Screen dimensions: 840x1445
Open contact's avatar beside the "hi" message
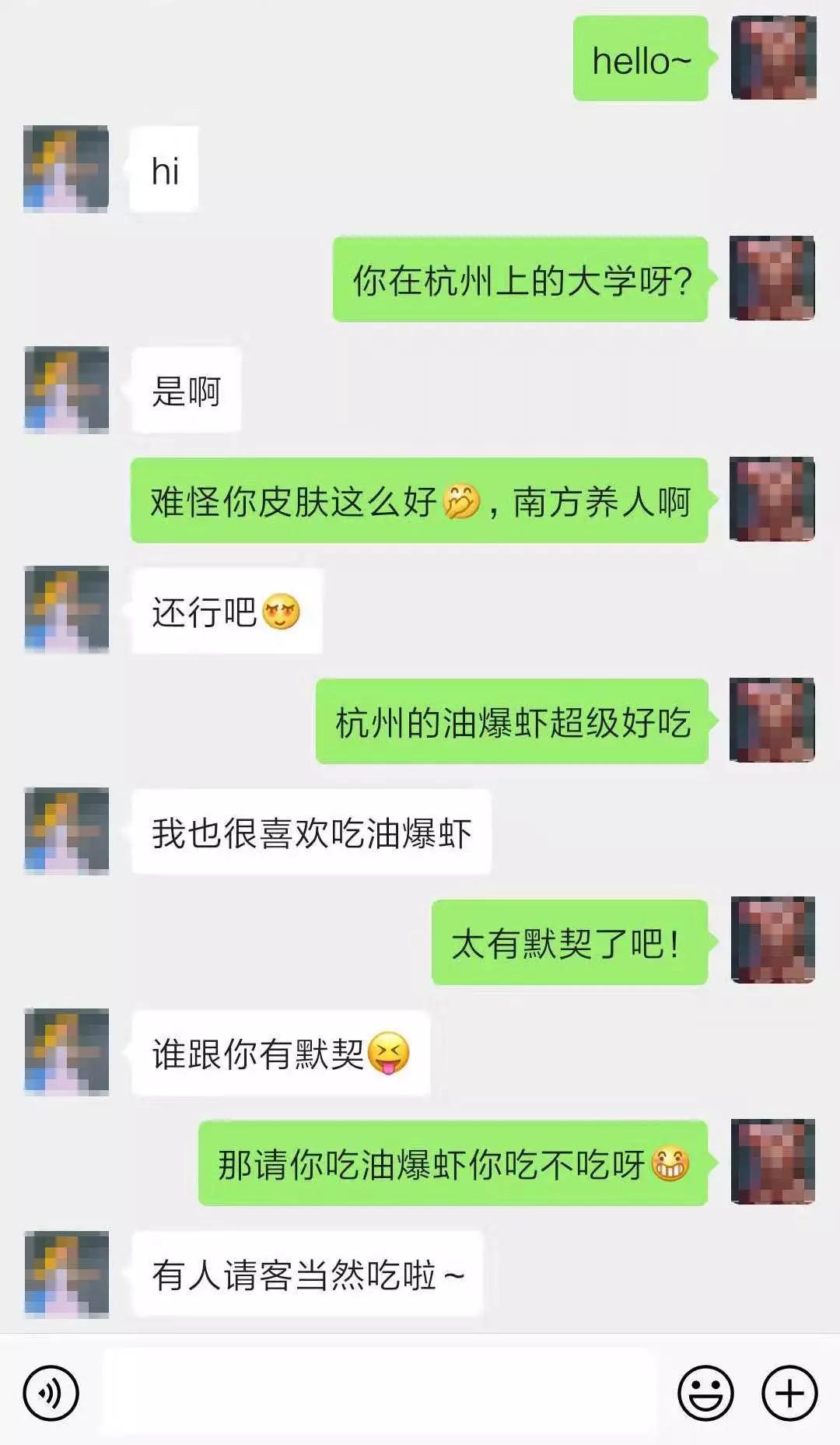coord(66,169)
